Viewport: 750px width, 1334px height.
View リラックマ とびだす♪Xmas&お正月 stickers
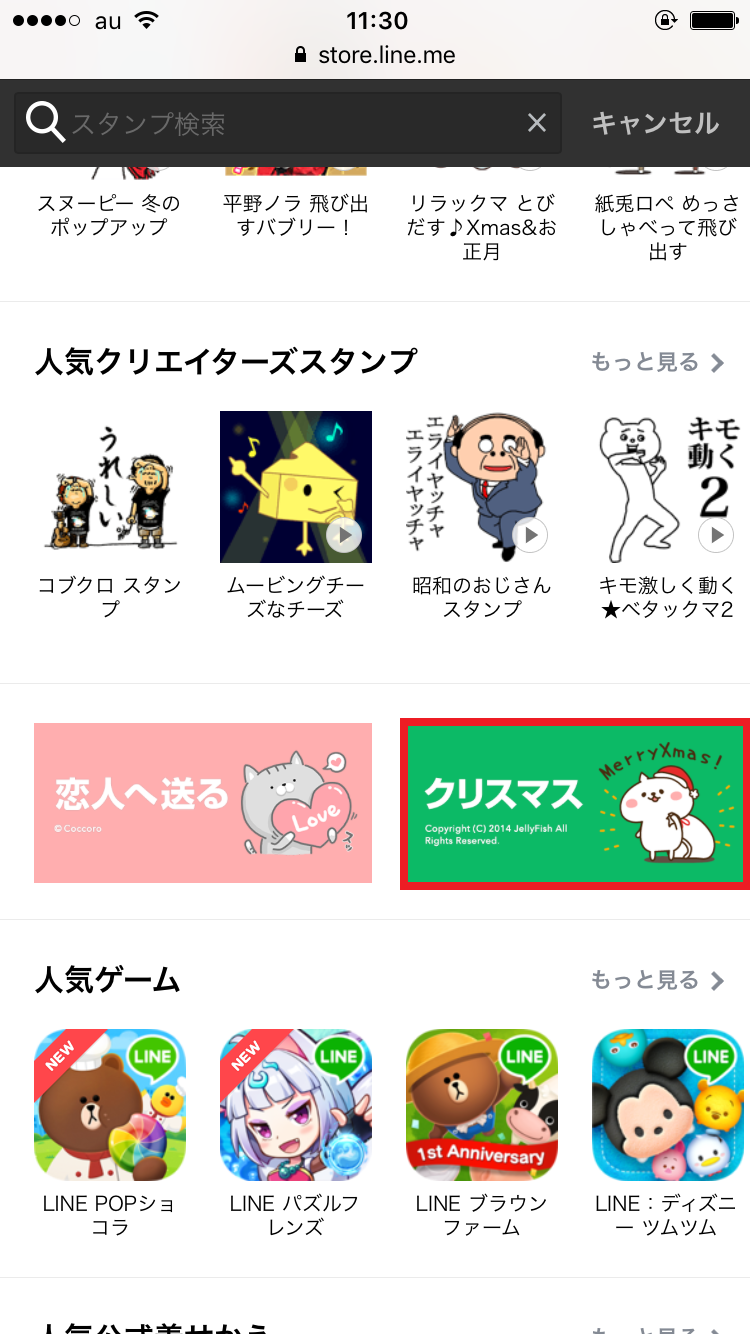tap(482, 226)
